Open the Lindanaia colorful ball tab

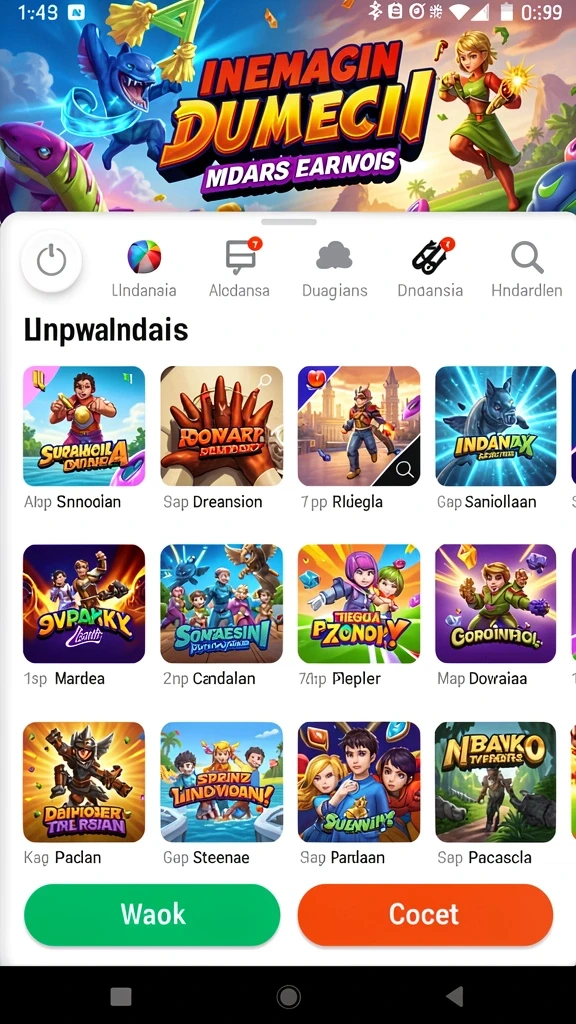(144, 268)
